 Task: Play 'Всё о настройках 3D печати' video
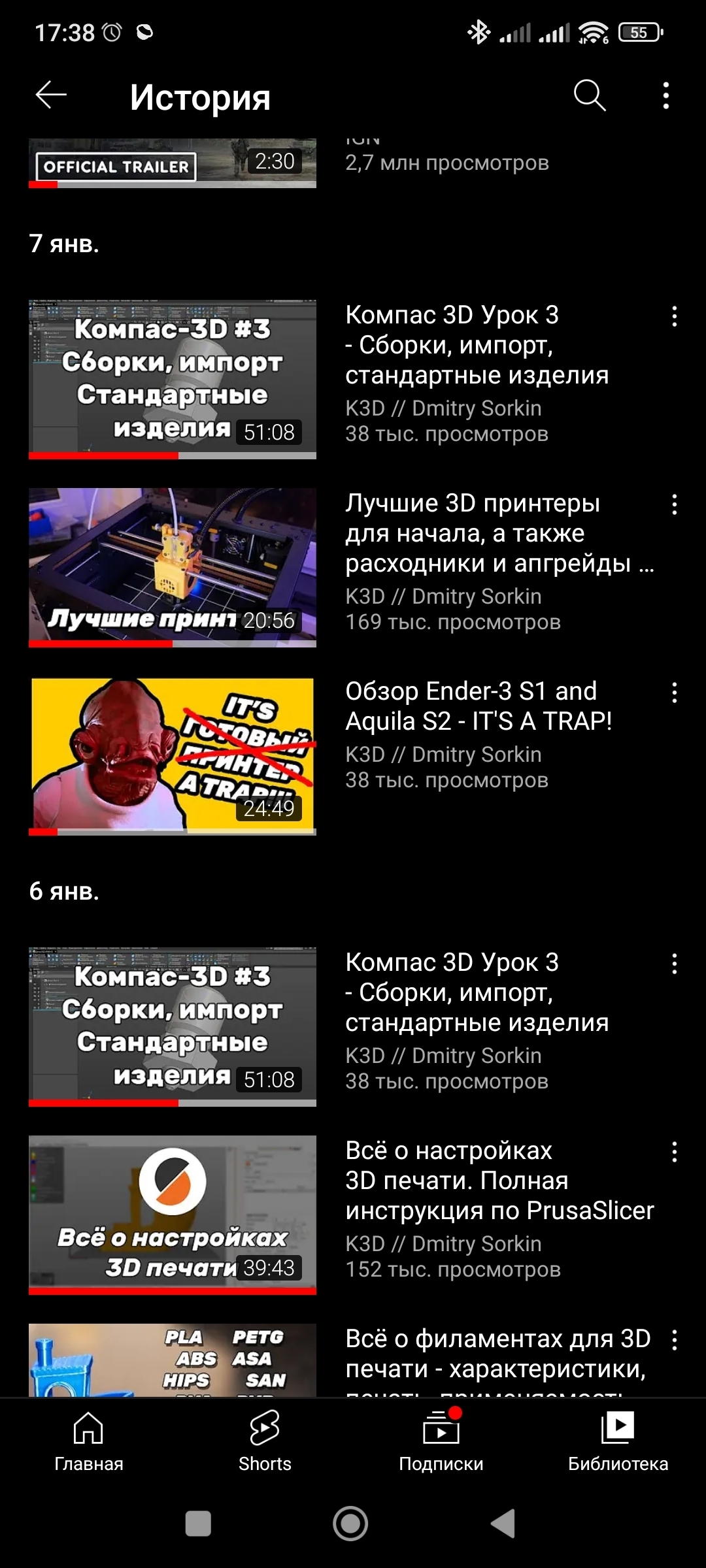pos(173,1215)
